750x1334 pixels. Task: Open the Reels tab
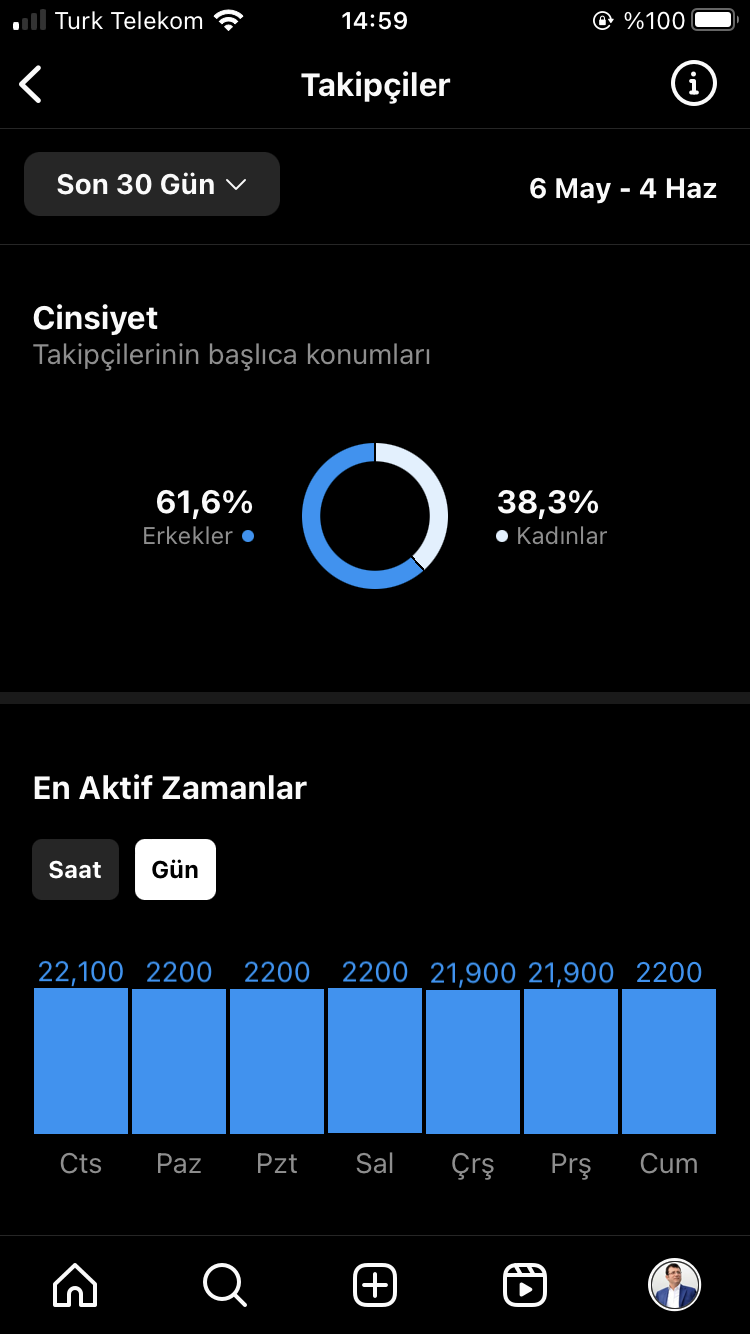[525, 1285]
